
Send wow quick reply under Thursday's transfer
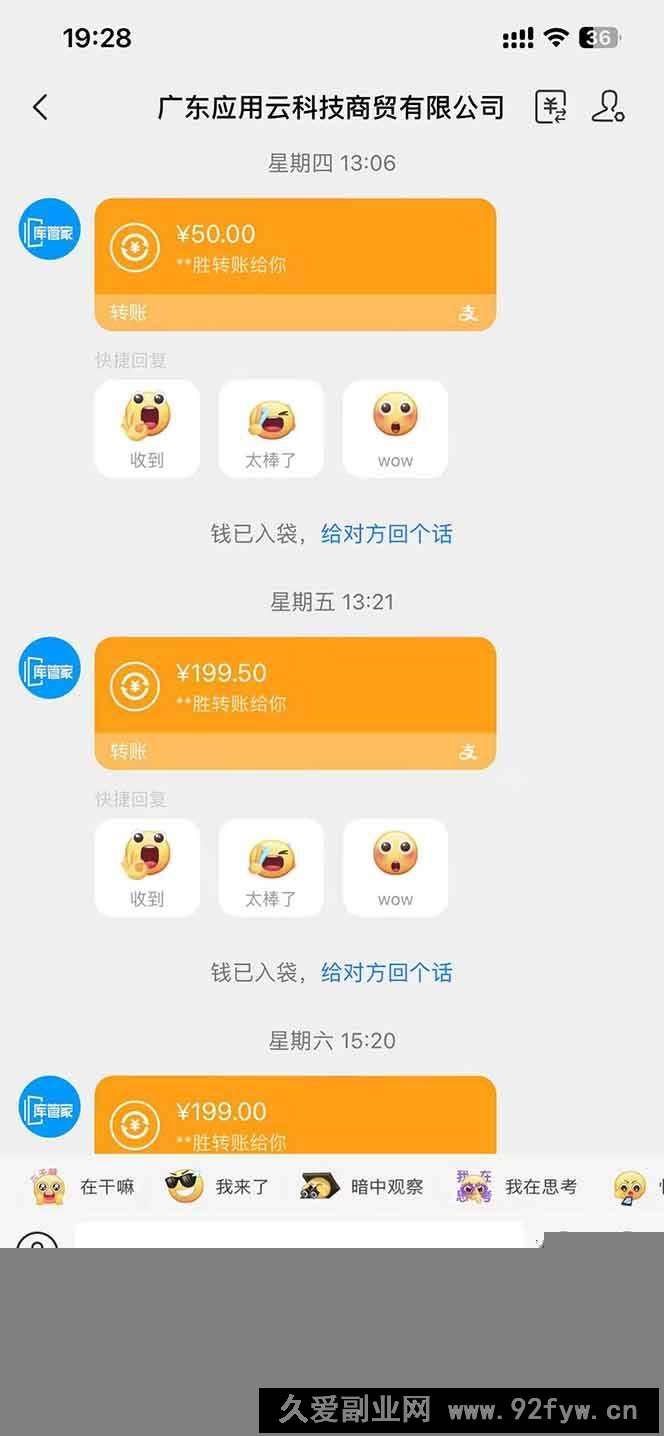tap(395, 429)
